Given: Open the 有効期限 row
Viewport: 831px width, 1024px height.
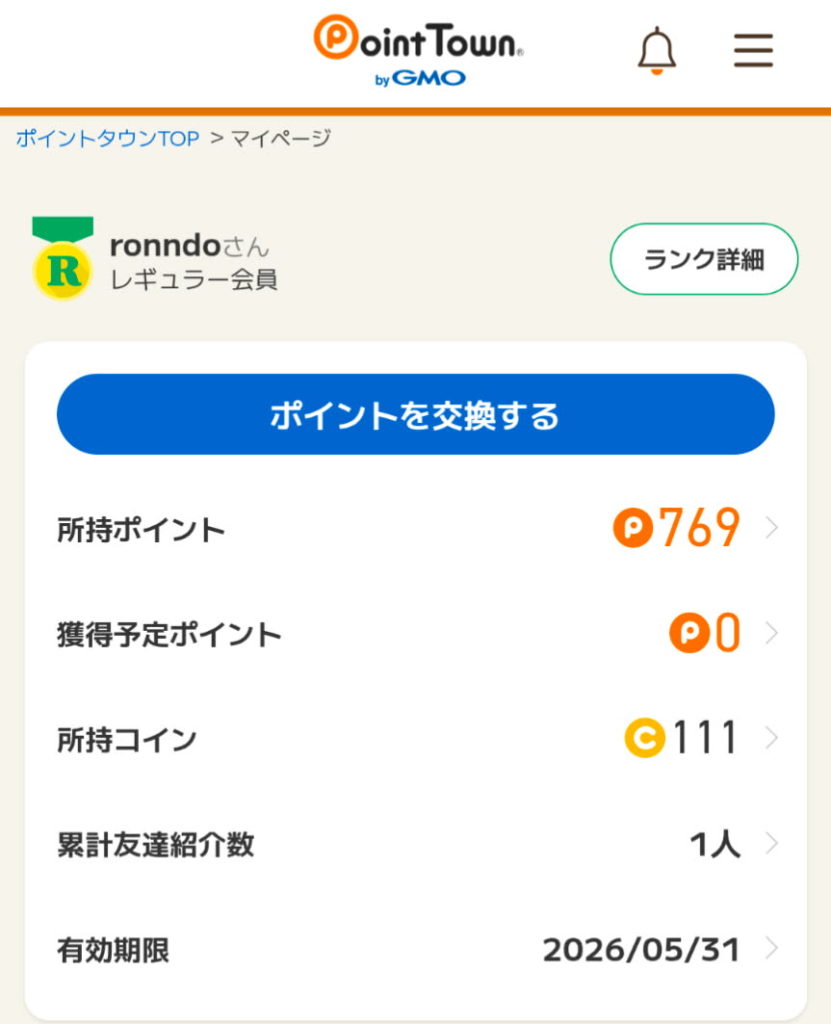Looking at the screenshot, I should click(415, 949).
